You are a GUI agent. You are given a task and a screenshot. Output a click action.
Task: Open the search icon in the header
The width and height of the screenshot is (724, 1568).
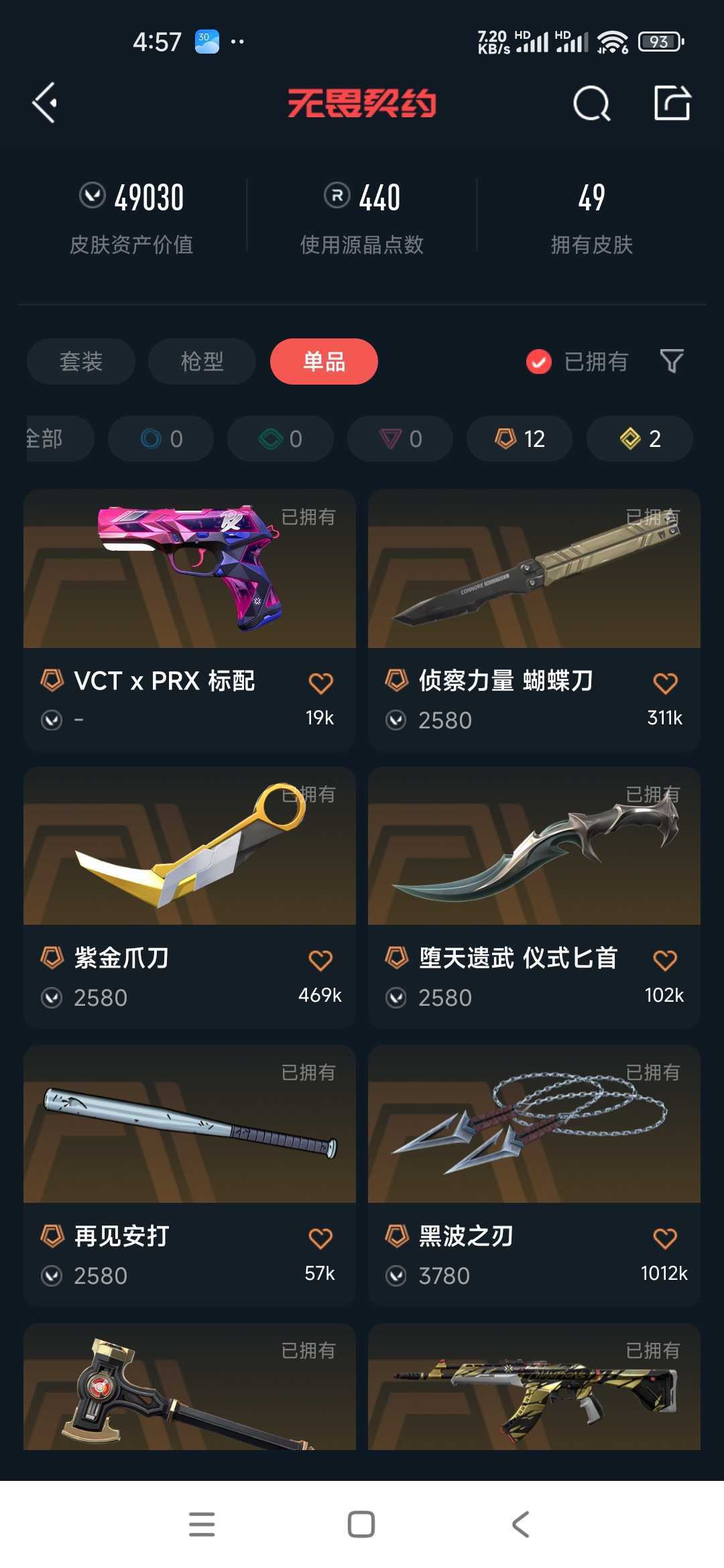591,103
